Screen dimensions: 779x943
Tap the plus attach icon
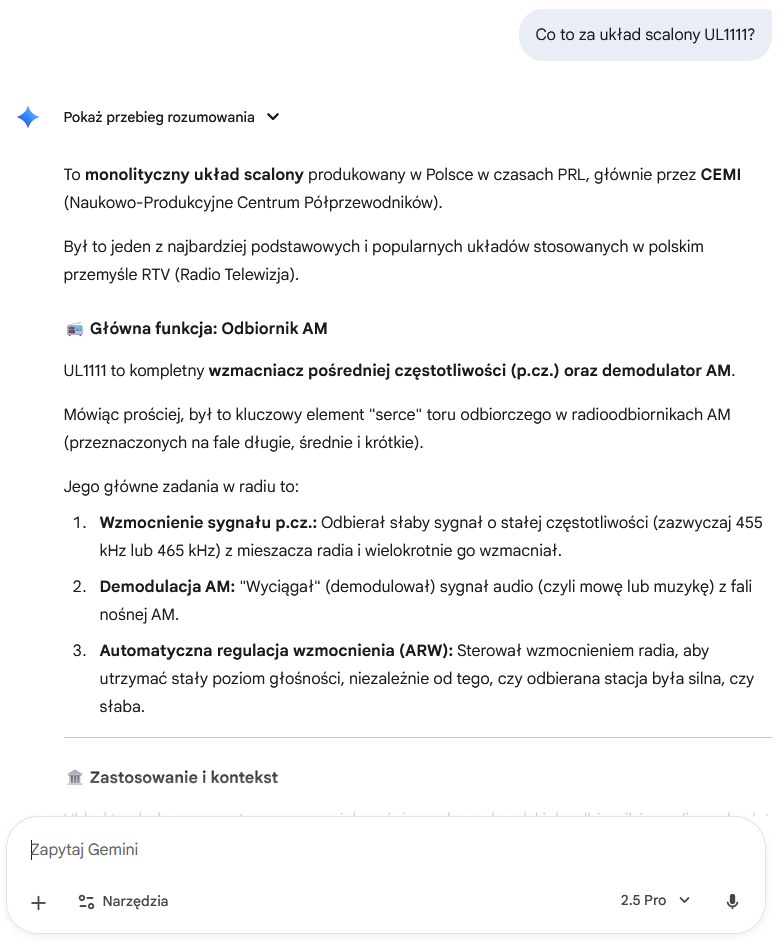click(38, 902)
